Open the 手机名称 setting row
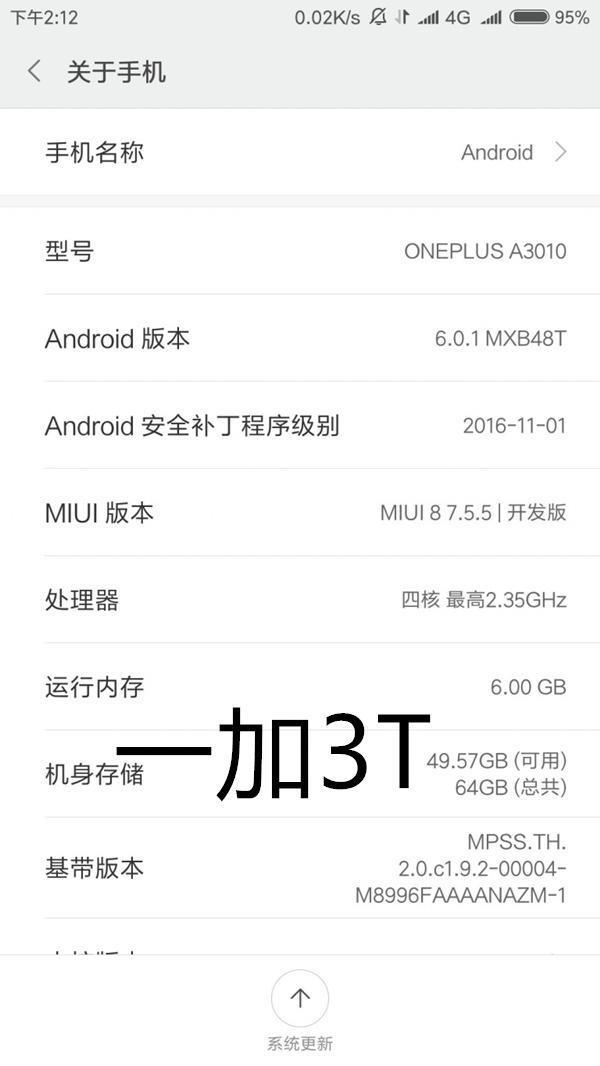Image resolution: width=600 pixels, height=1066 pixels. pyautogui.click(x=300, y=152)
